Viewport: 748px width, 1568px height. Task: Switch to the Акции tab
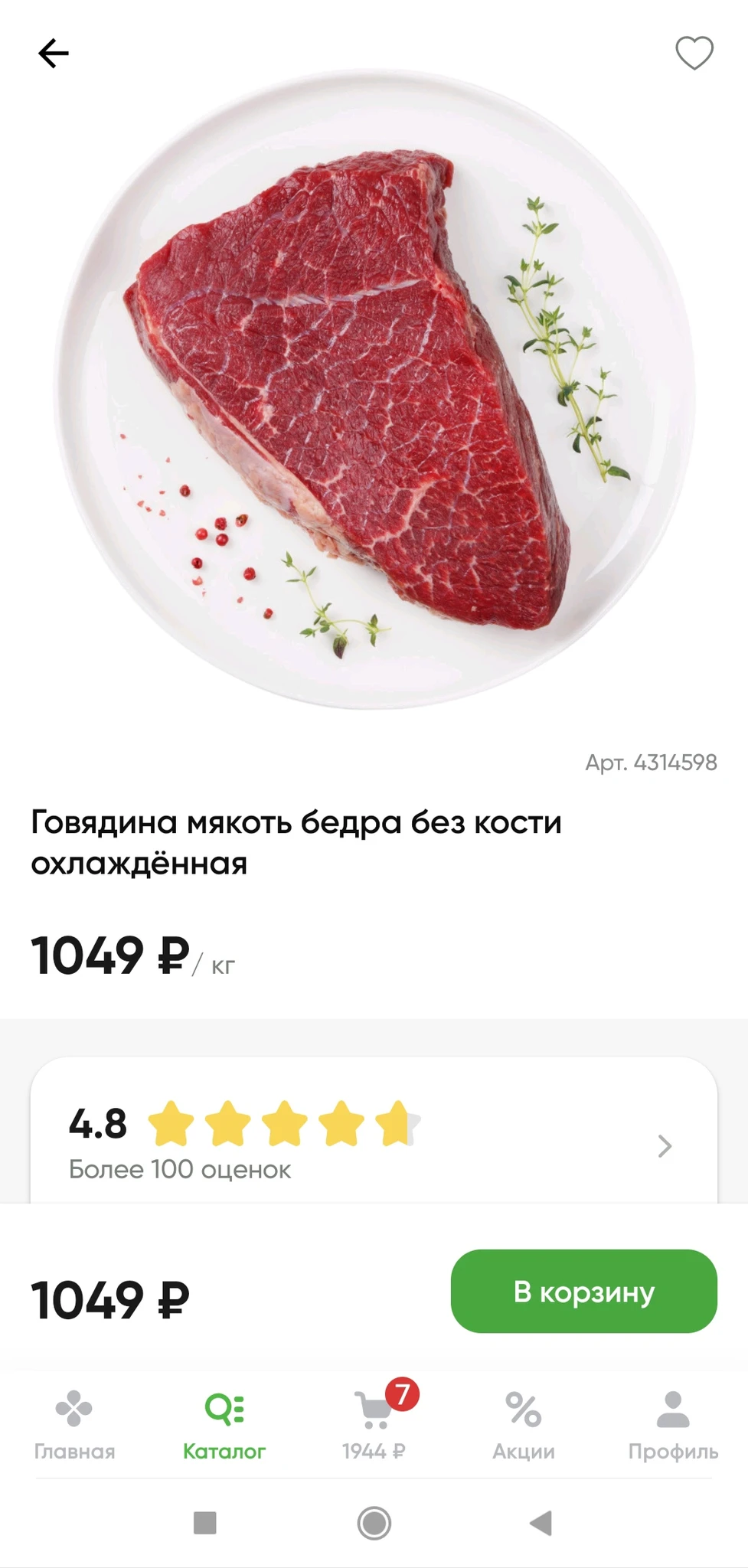524,1425
